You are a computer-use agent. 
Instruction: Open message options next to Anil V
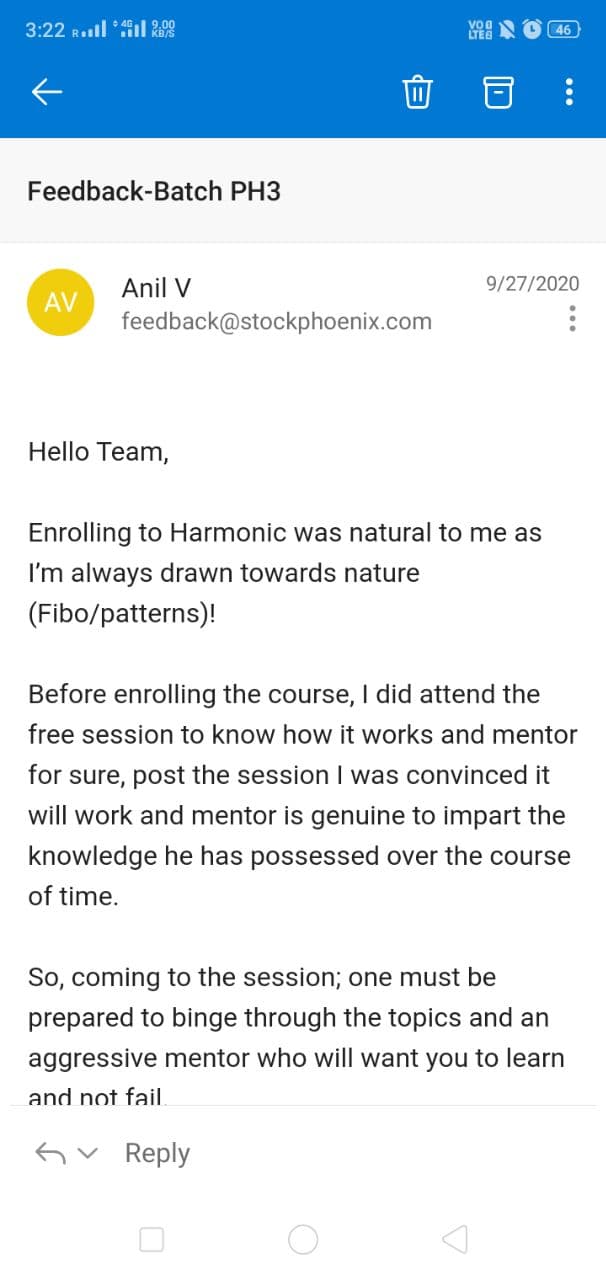click(572, 318)
